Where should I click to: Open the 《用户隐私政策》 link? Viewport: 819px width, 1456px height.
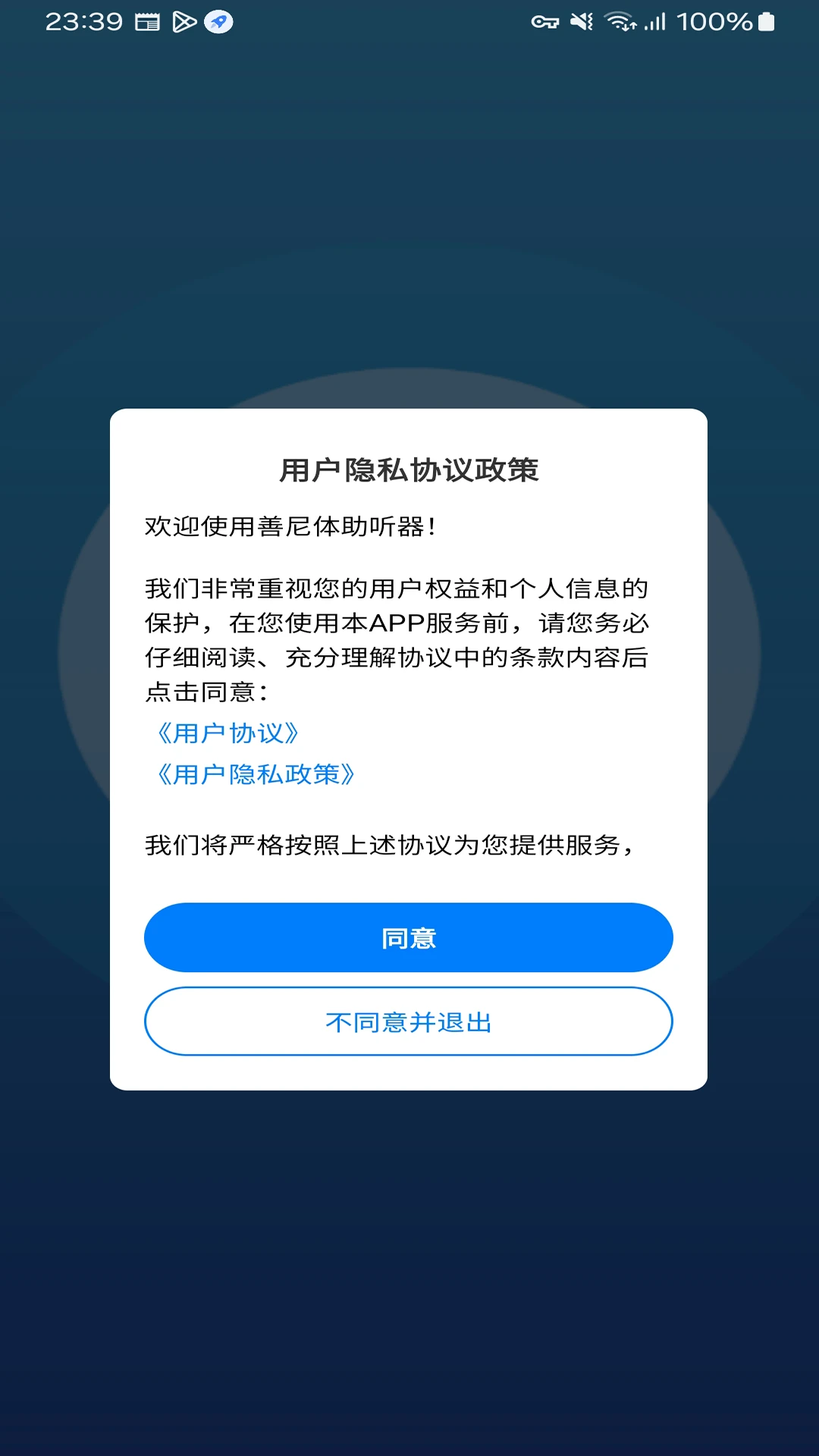click(255, 774)
